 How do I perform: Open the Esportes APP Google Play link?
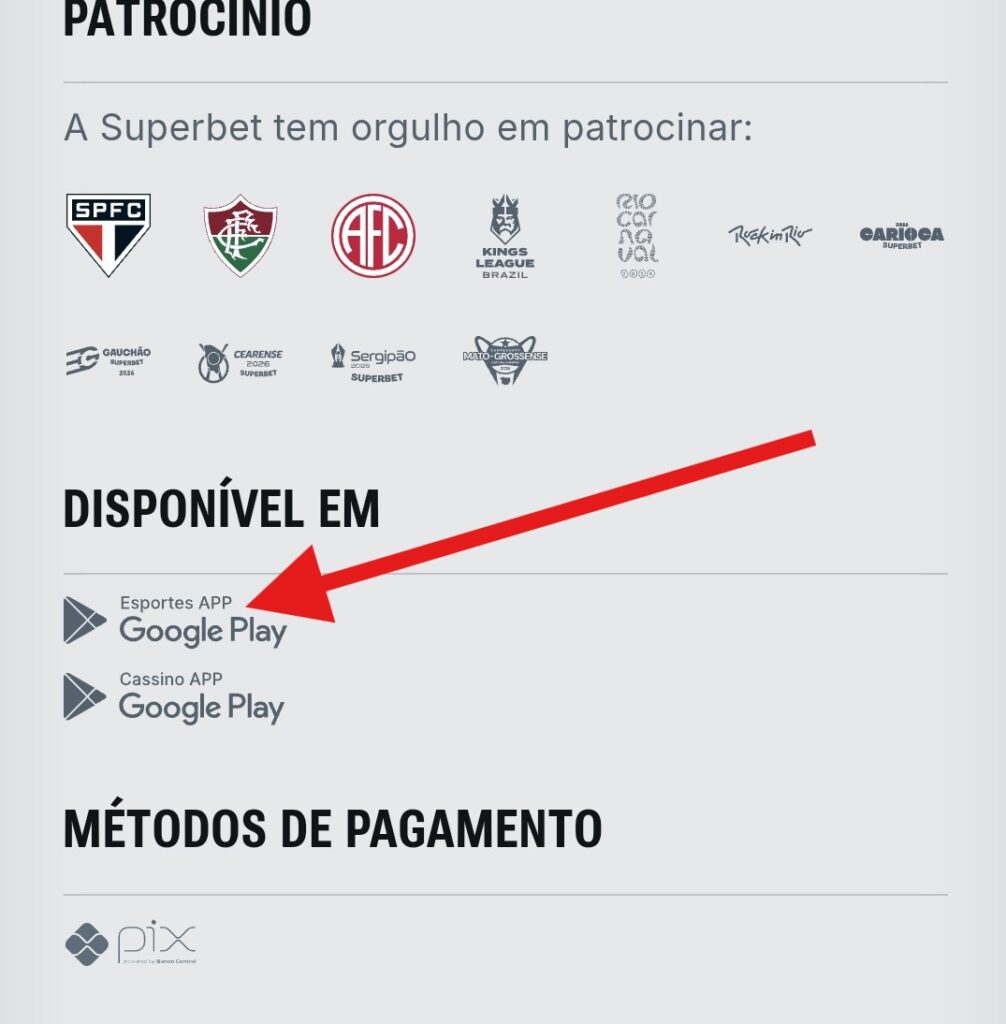(175, 621)
